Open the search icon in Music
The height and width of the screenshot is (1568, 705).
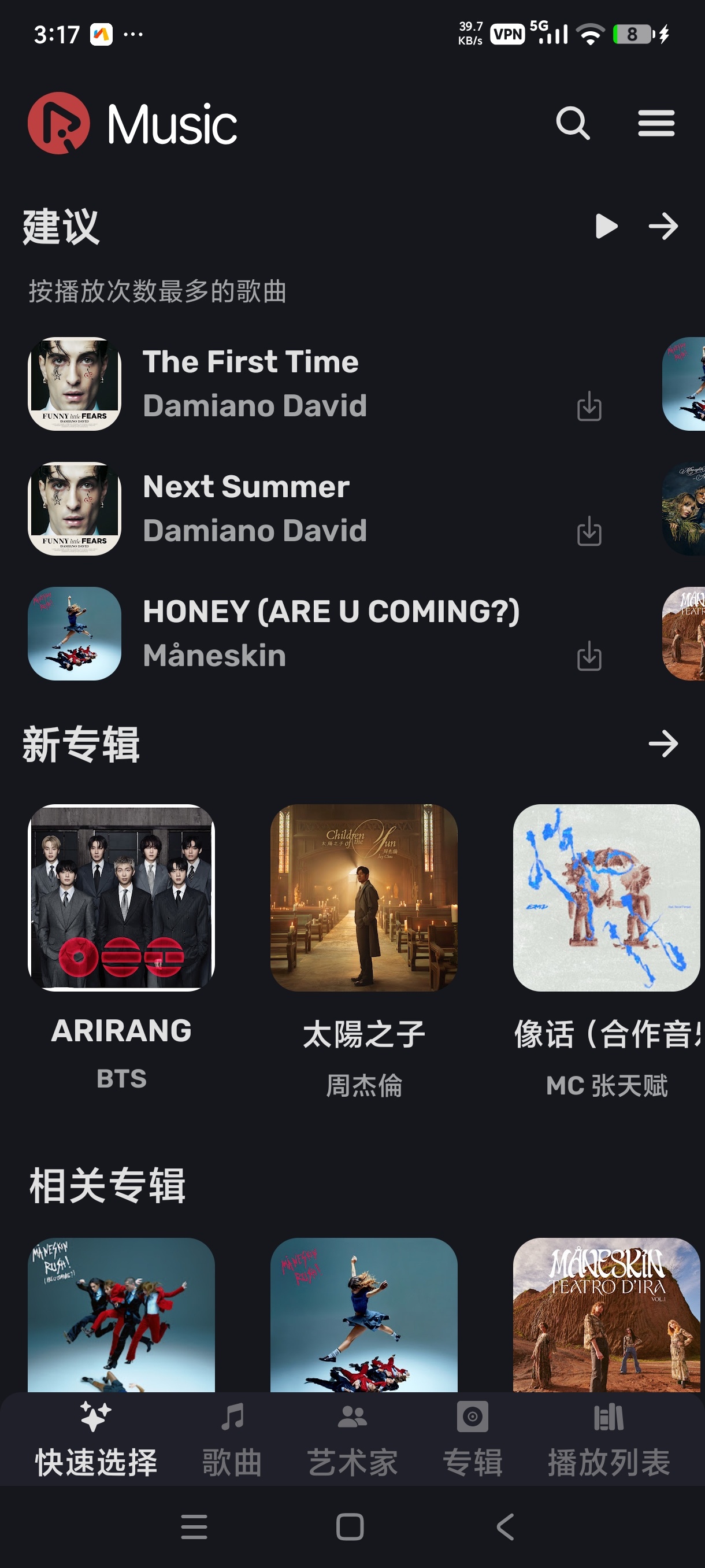[573, 124]
